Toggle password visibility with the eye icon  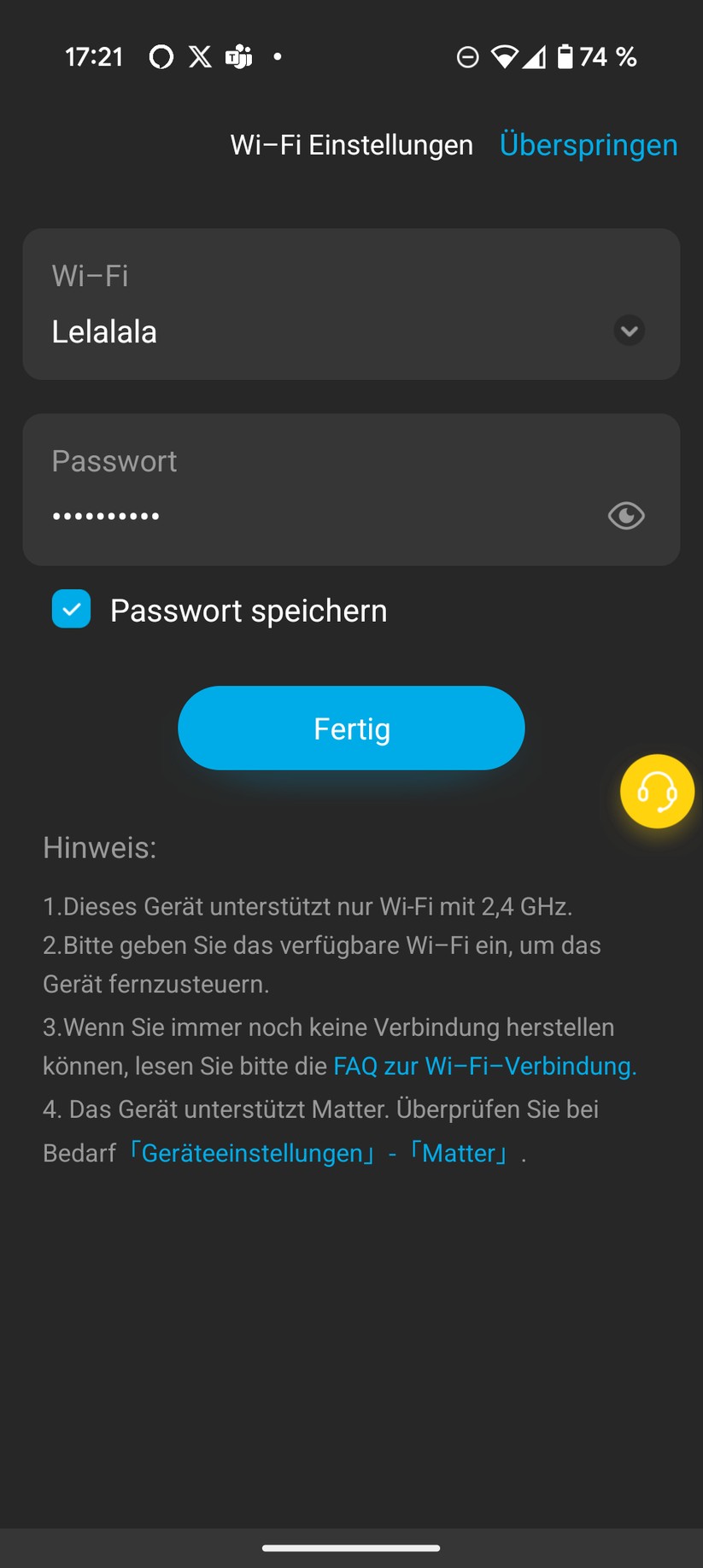(625, 516)
